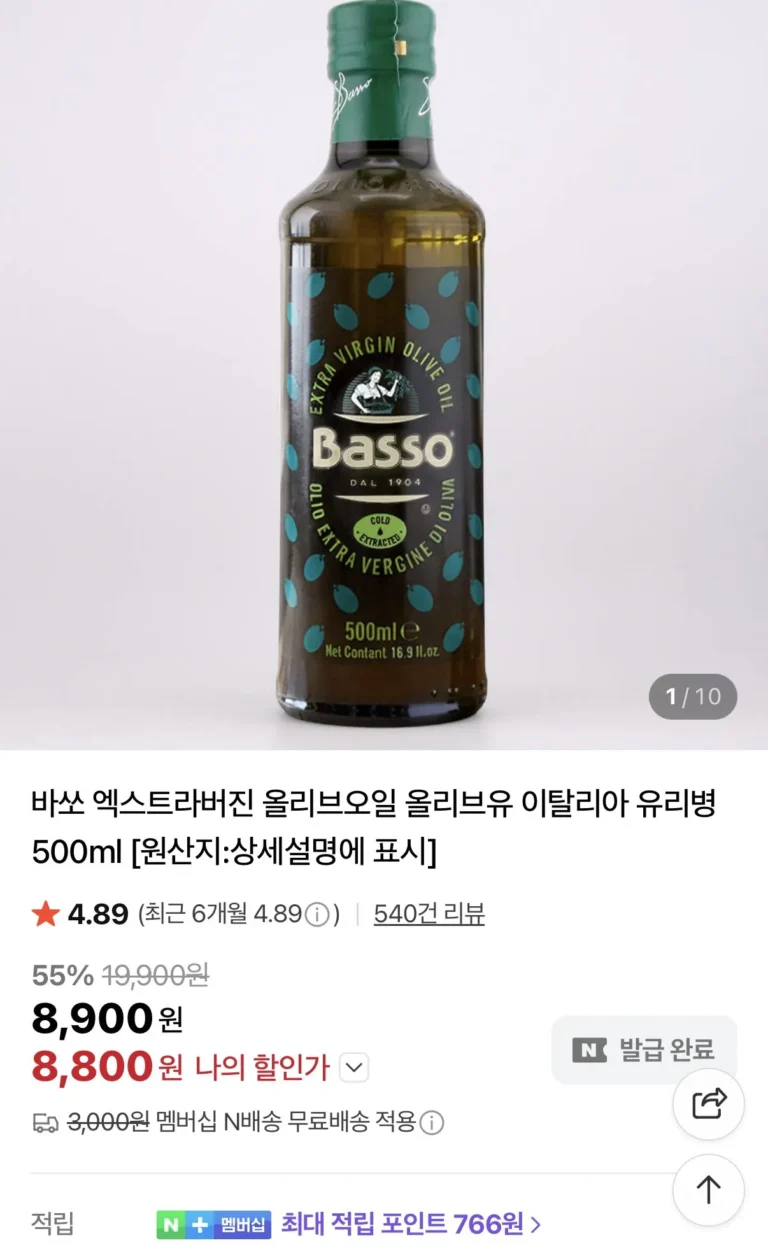Open the free shipping info icon
Image resolution: width=768 pixels, height=1259 pixels.
431,1123
